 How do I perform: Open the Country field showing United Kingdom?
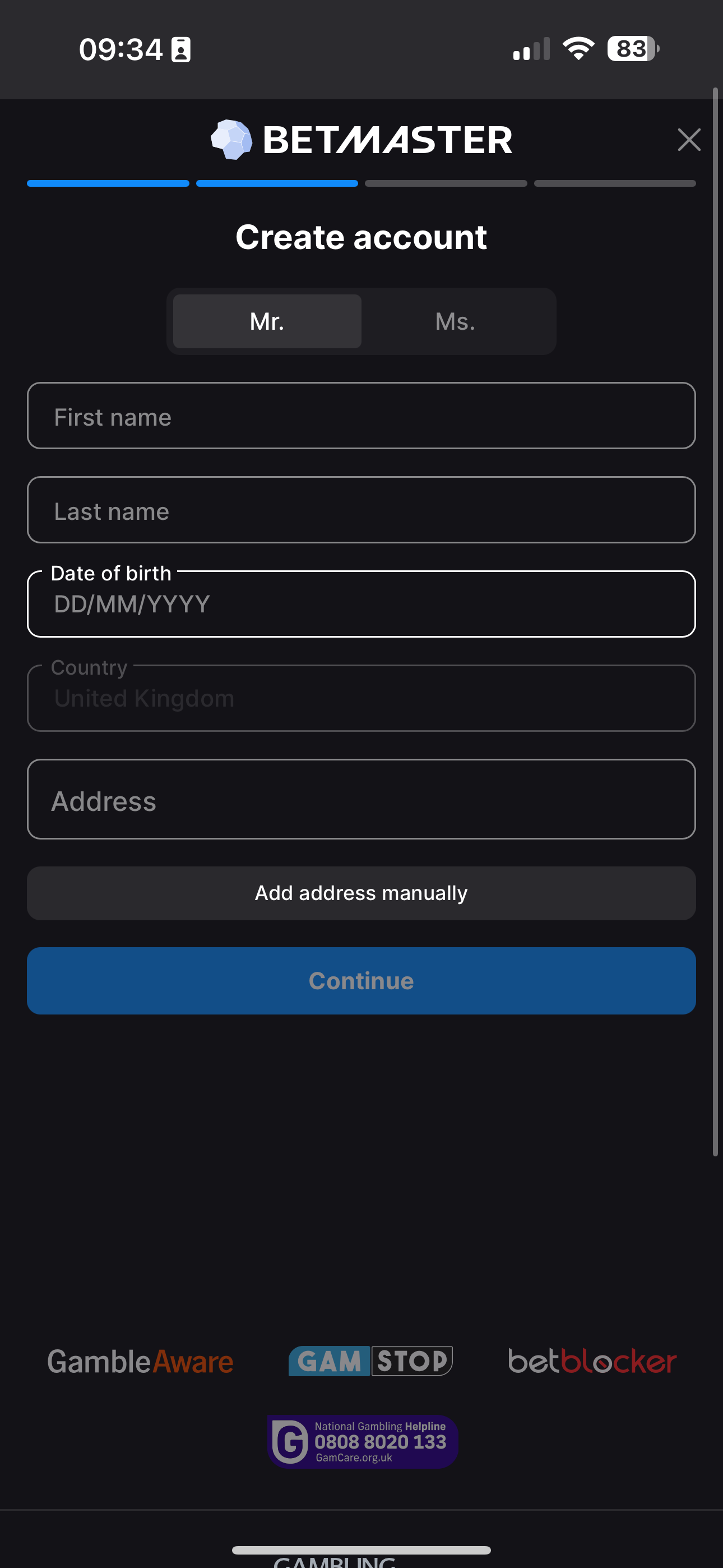(x=361, y=698)
